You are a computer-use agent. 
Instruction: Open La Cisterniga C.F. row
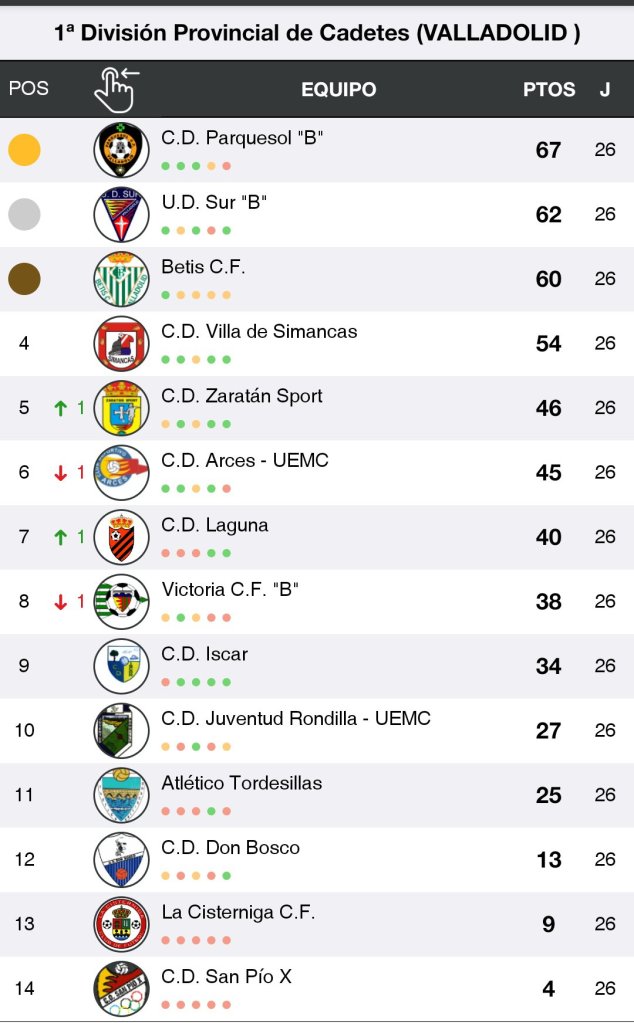238,912
